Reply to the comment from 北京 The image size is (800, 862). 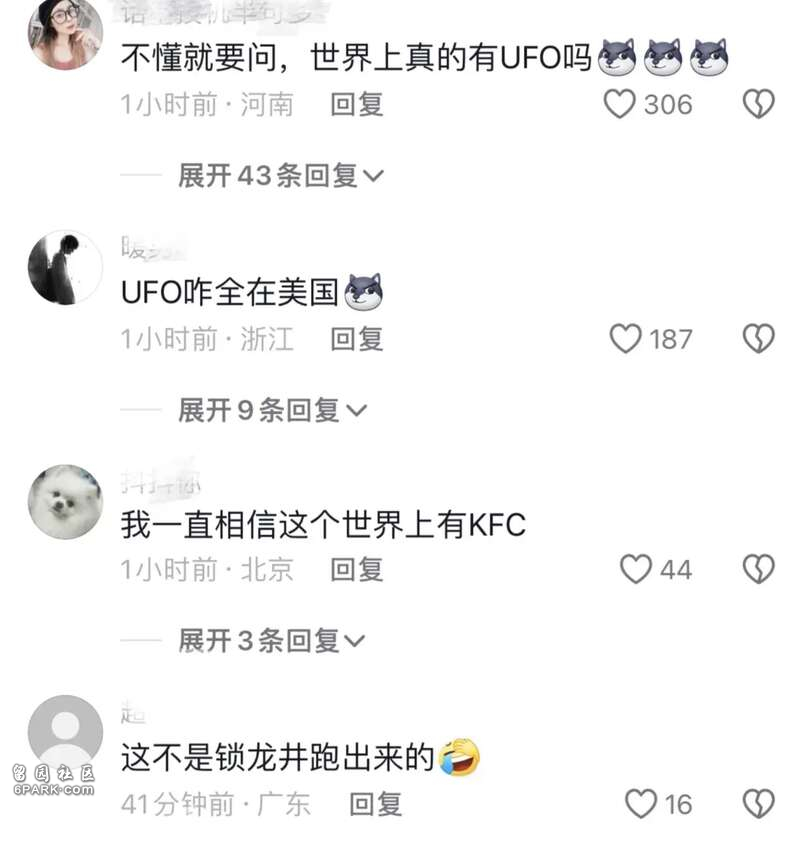point(357,569)
